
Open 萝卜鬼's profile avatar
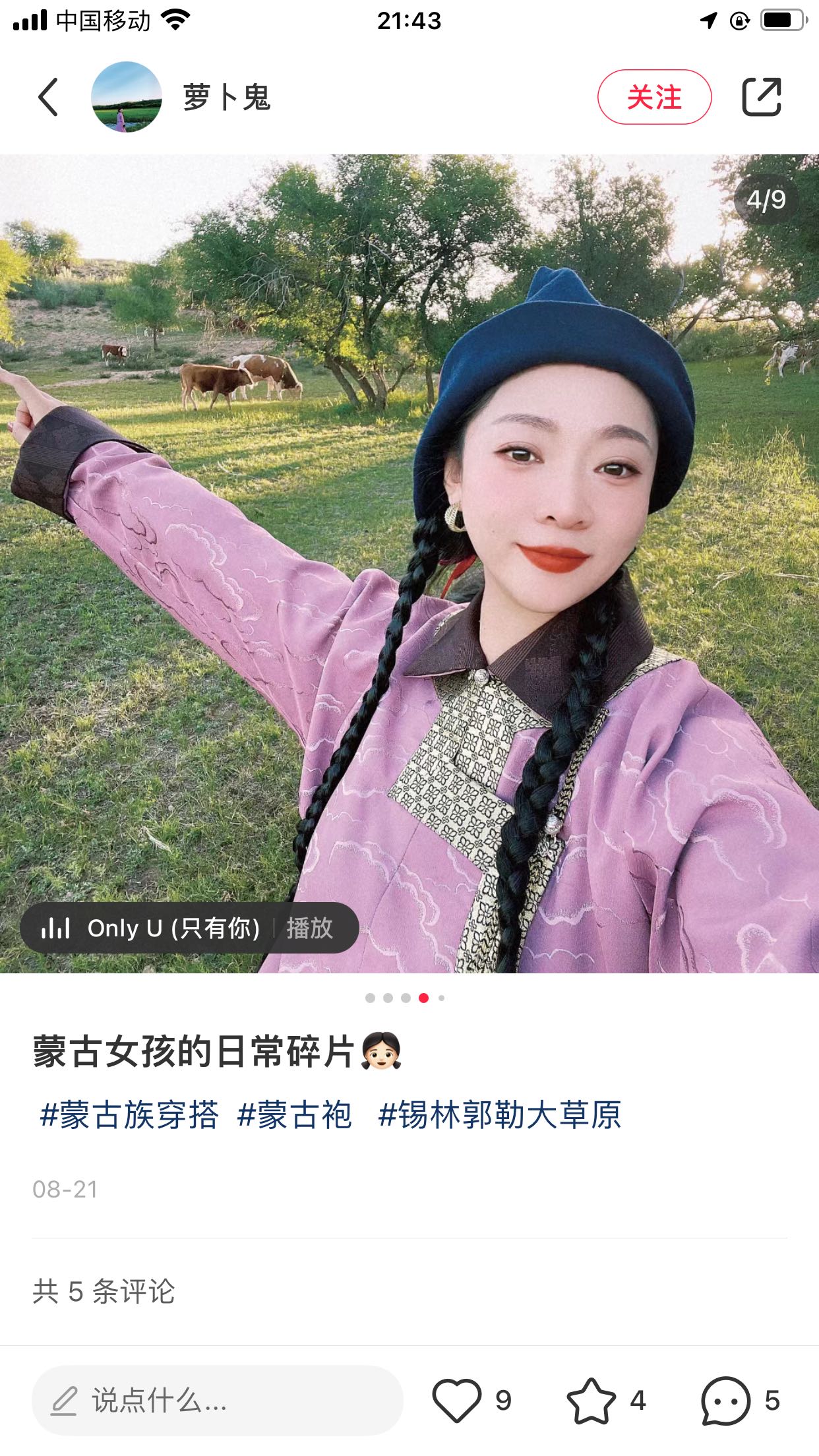coord(126,97)
